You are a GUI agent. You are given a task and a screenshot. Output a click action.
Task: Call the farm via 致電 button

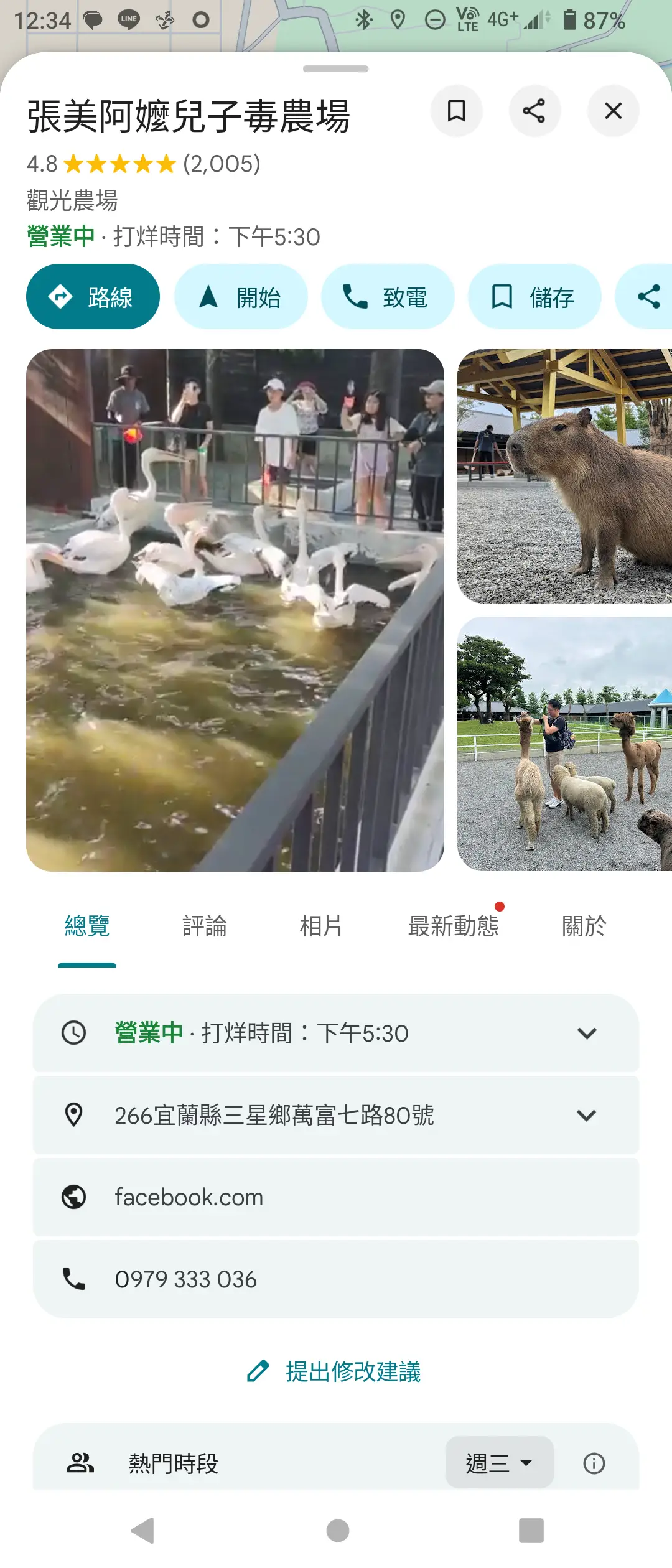coord(387,297)
